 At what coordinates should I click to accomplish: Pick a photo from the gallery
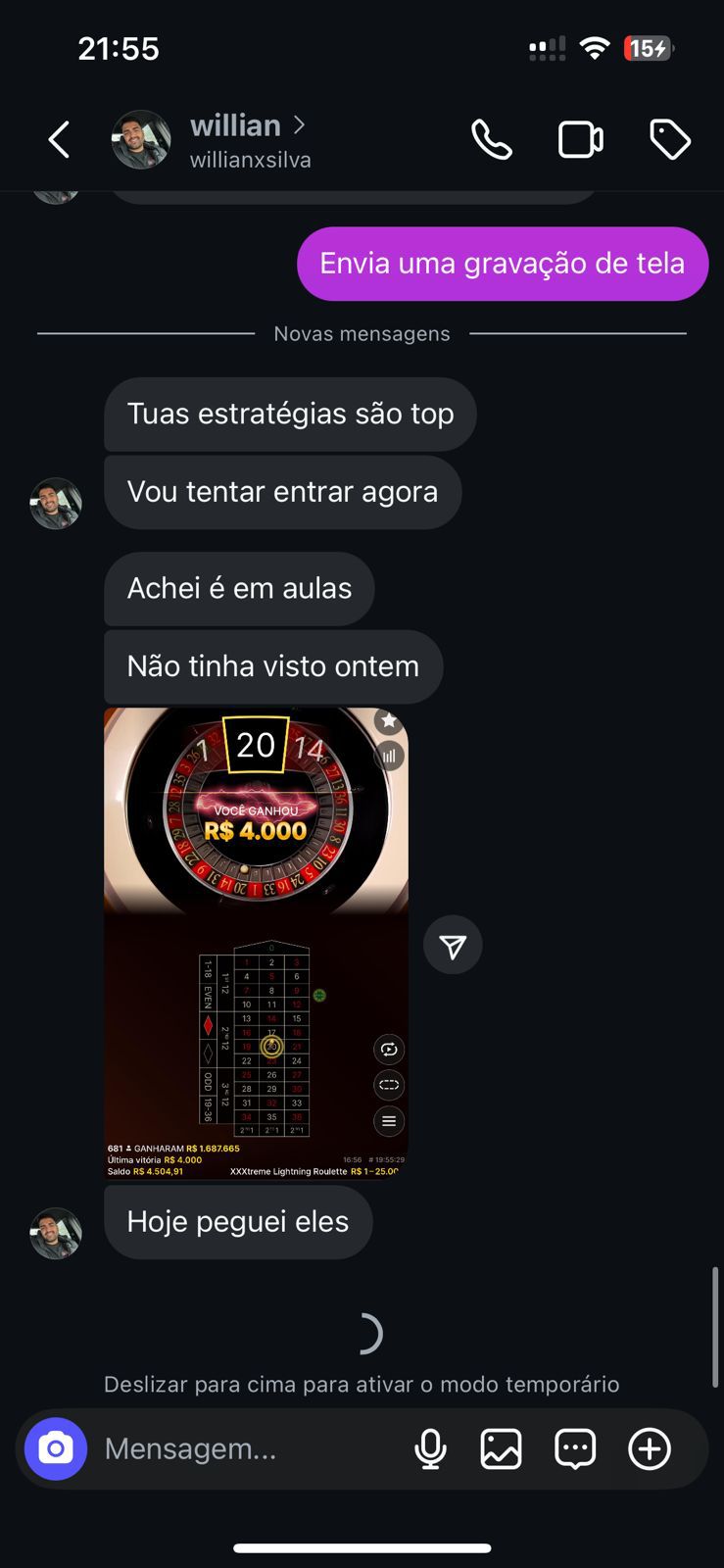pos(501,1448)
